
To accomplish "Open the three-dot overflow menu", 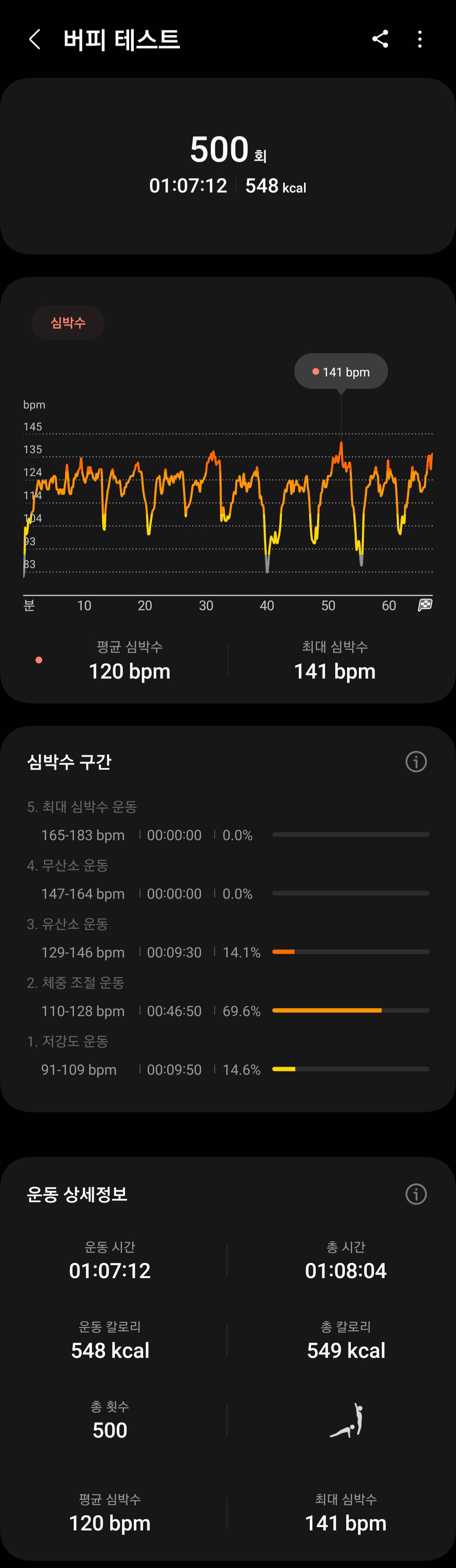I will (x=419, y=40).
